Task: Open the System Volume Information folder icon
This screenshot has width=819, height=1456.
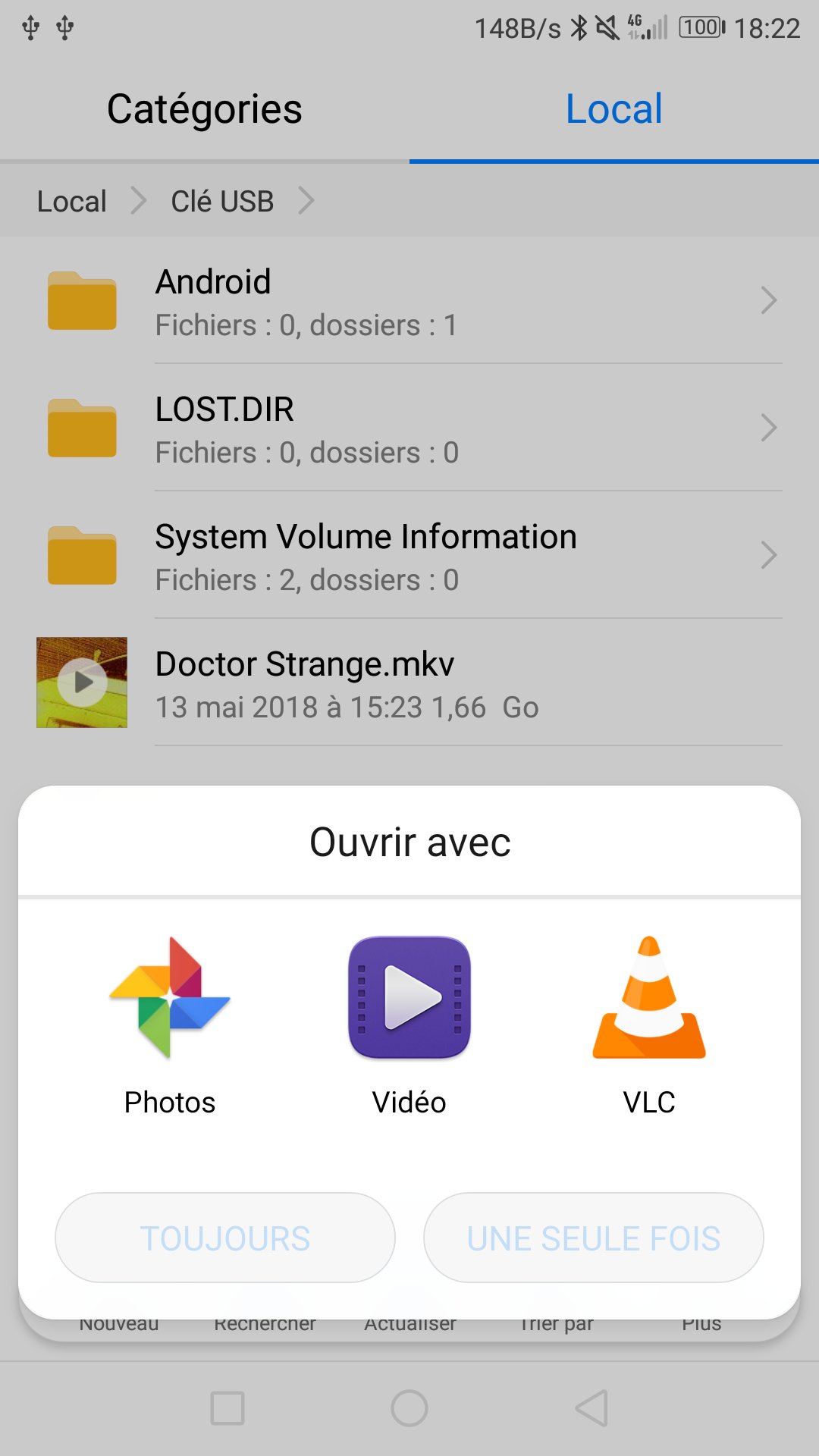Action: [80, 556]
